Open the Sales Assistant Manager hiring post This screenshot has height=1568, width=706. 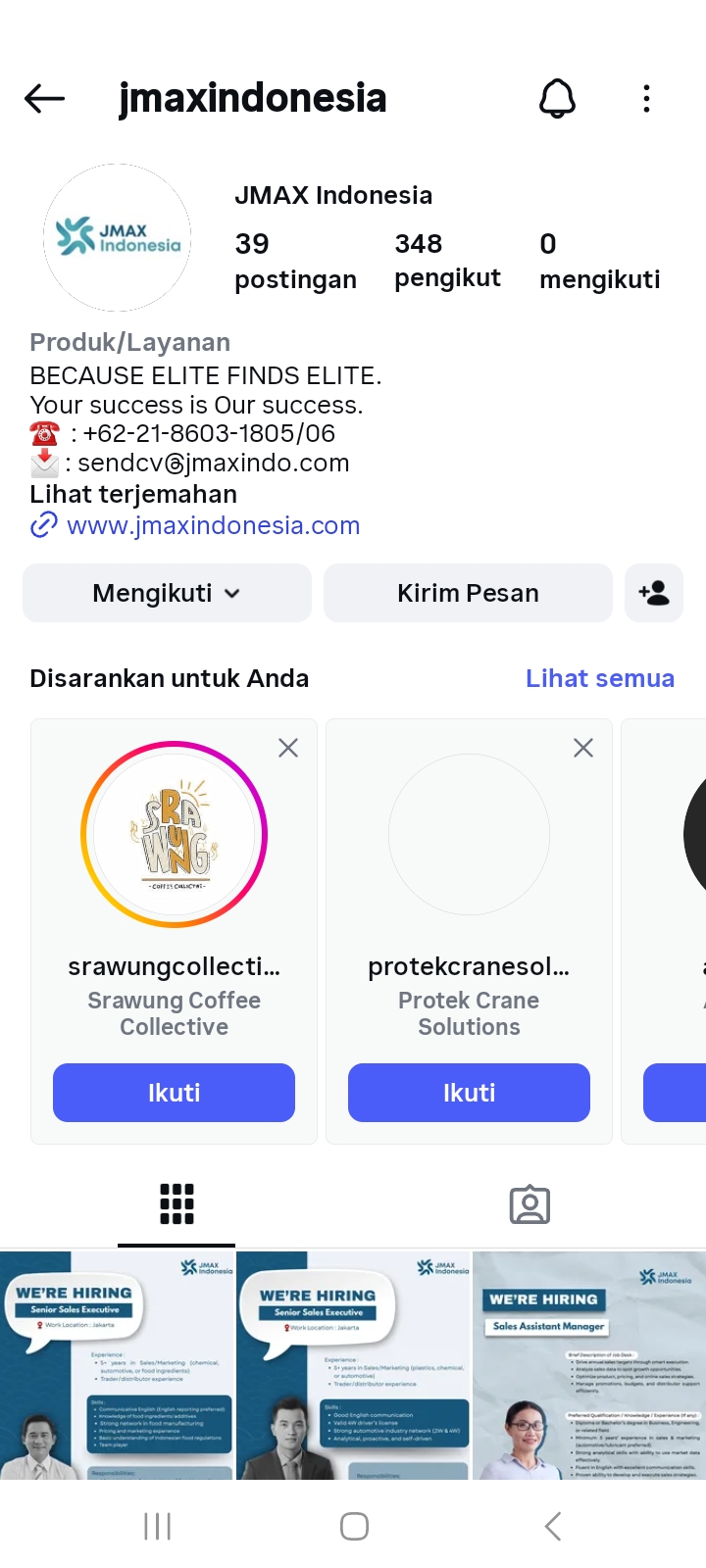point(588,1365)
